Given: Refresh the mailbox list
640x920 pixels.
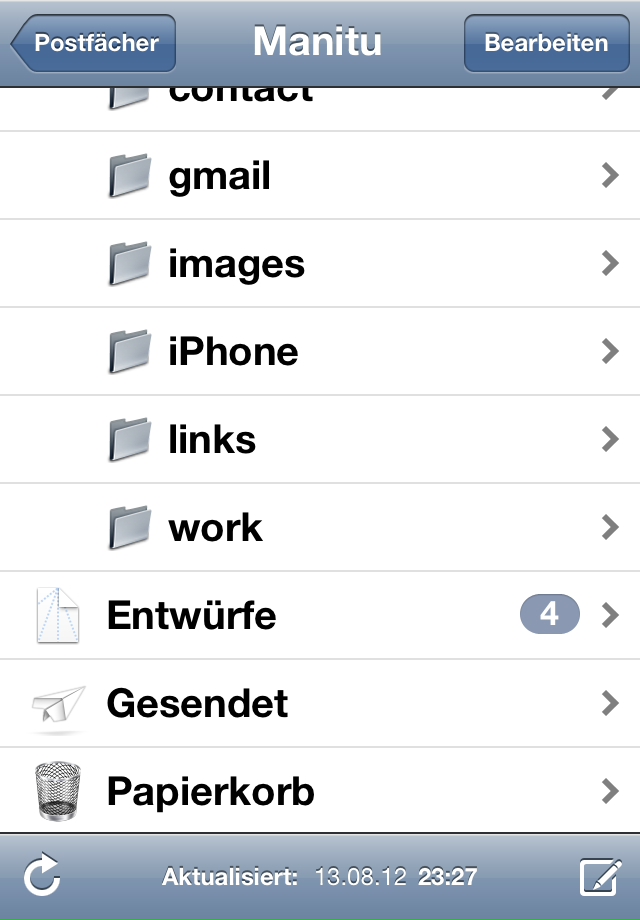Looking at the screenshot, I should click(42, 878).
